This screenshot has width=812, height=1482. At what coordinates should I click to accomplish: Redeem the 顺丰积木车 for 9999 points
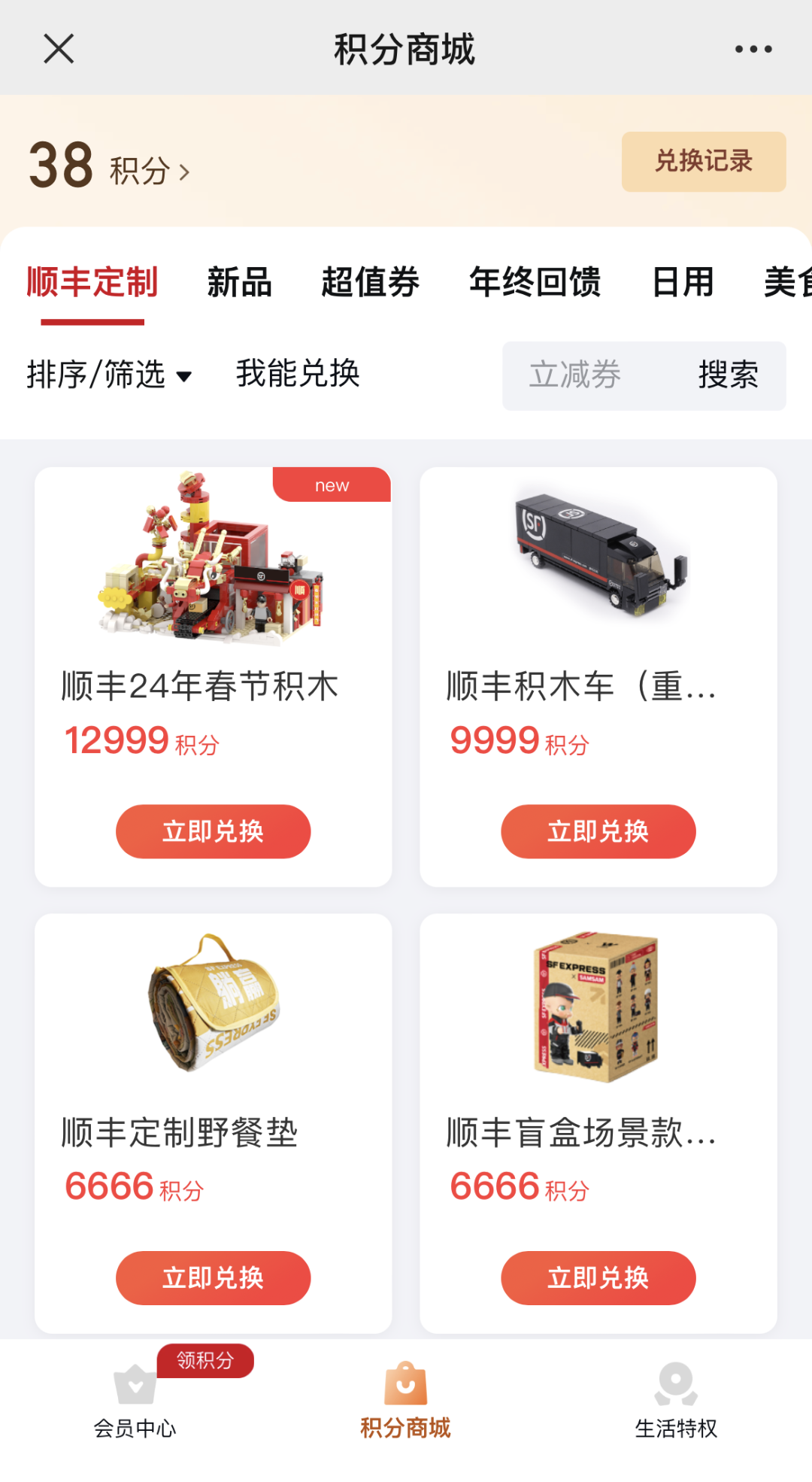tap(598, 831)
